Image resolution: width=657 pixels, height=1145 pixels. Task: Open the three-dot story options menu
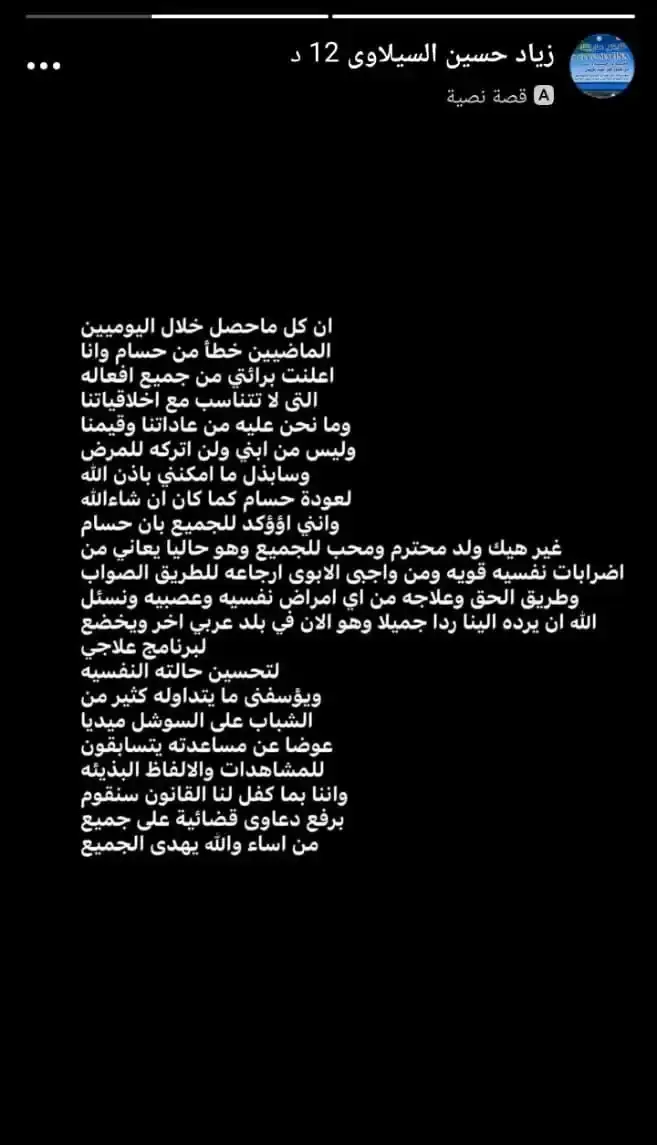44,65
